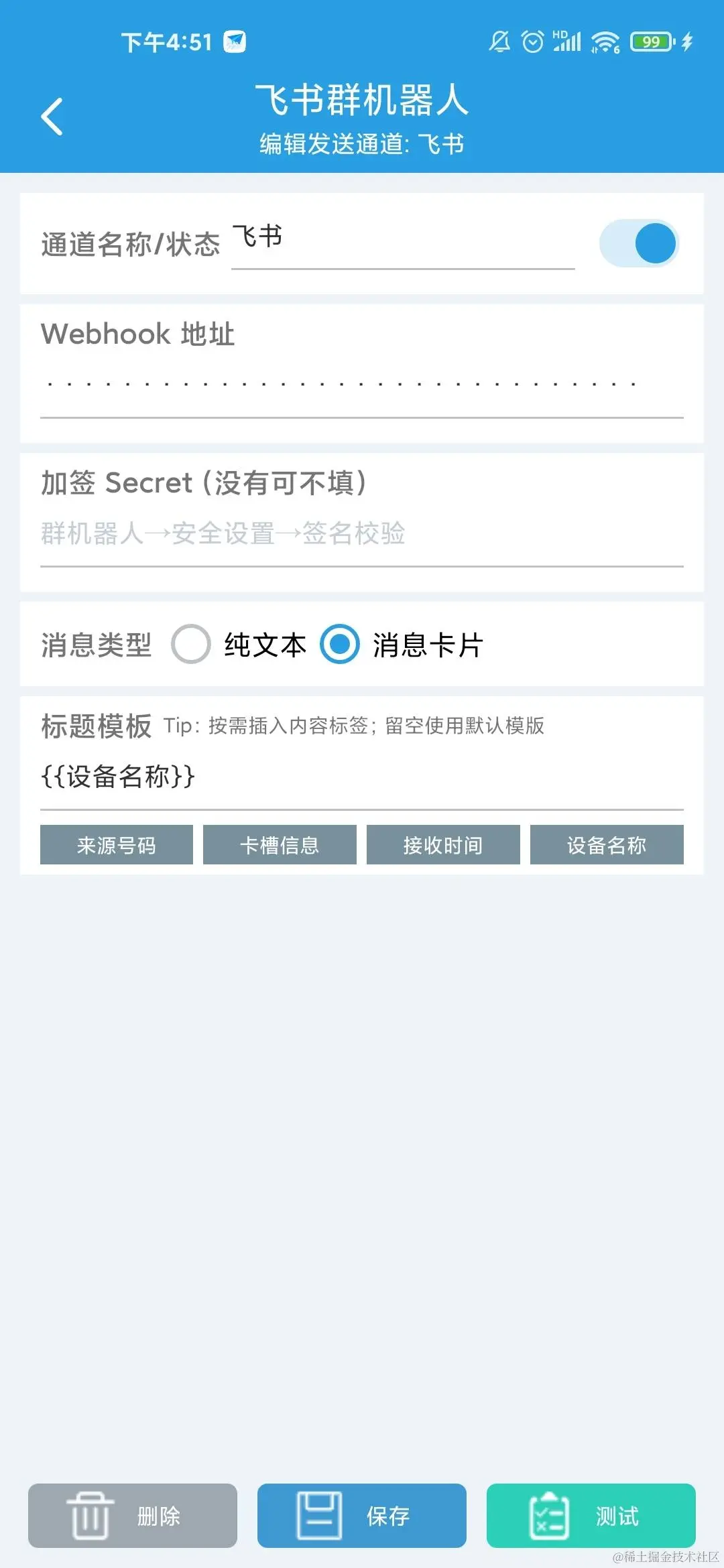Screen dimensions: 724x1568
Task: Insert the 卡槽信息 tag
Action: click(280, 845)
